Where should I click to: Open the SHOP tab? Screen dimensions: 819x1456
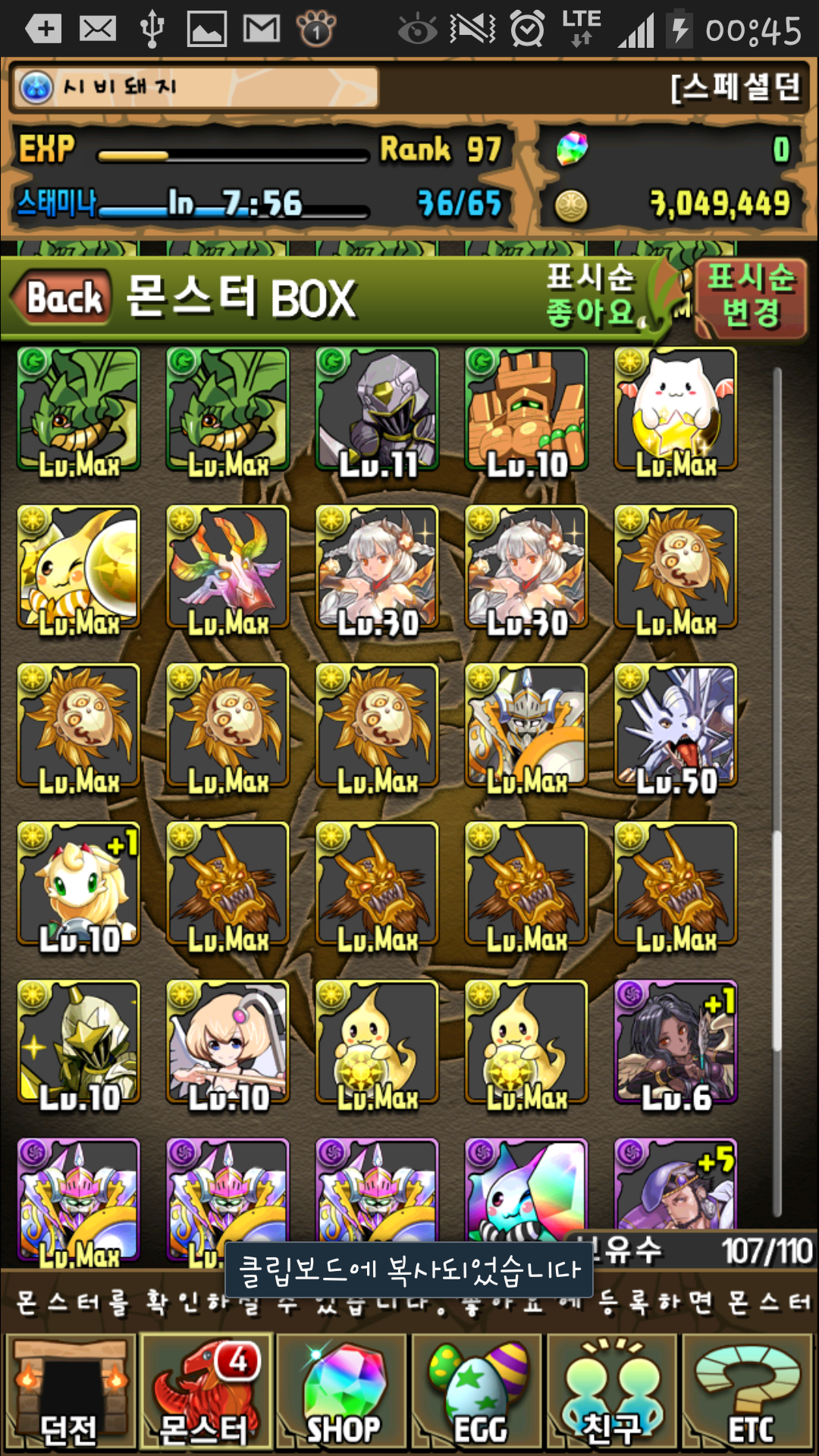[x=343, y=1394]
